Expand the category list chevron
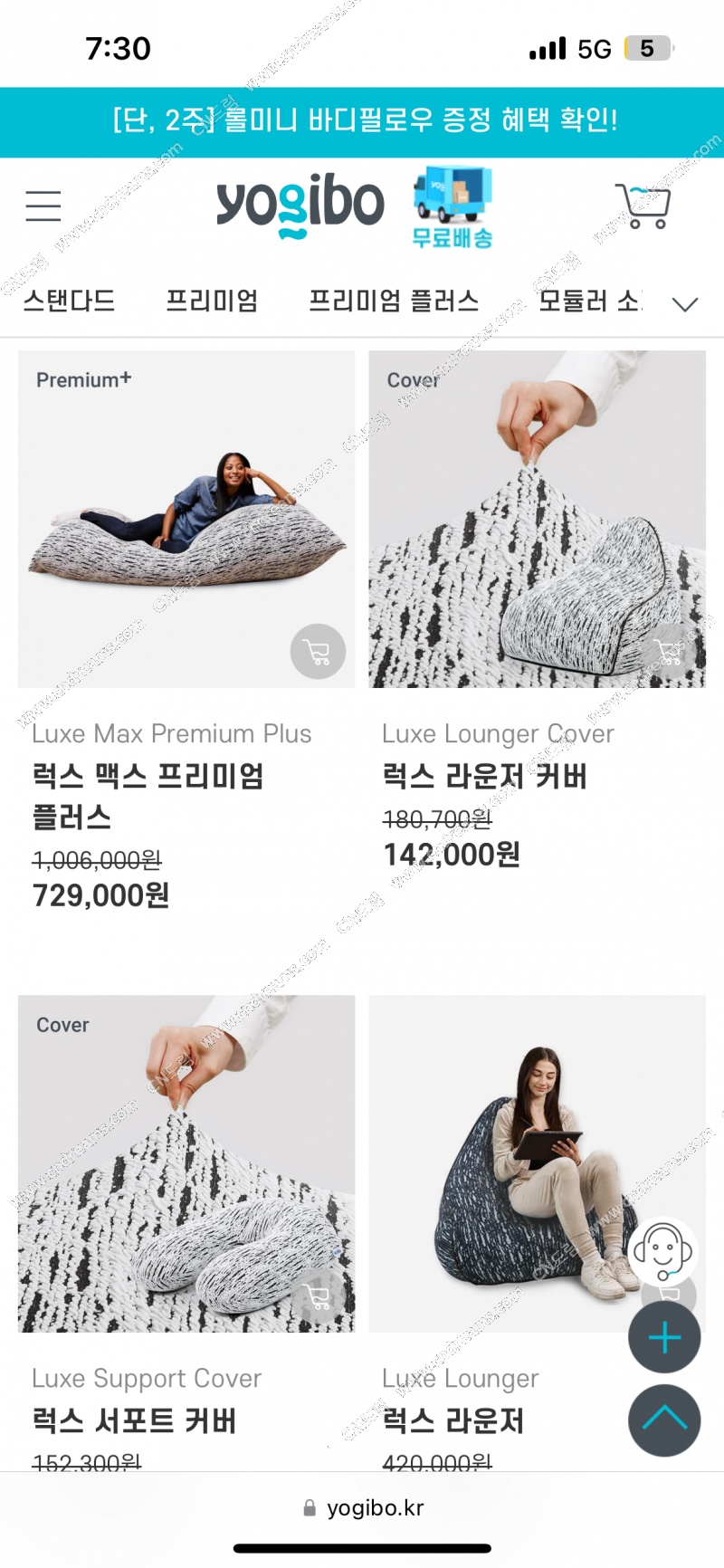This screenshot has width=724, height=1568. pyautogui.click(x=685, y=304)
